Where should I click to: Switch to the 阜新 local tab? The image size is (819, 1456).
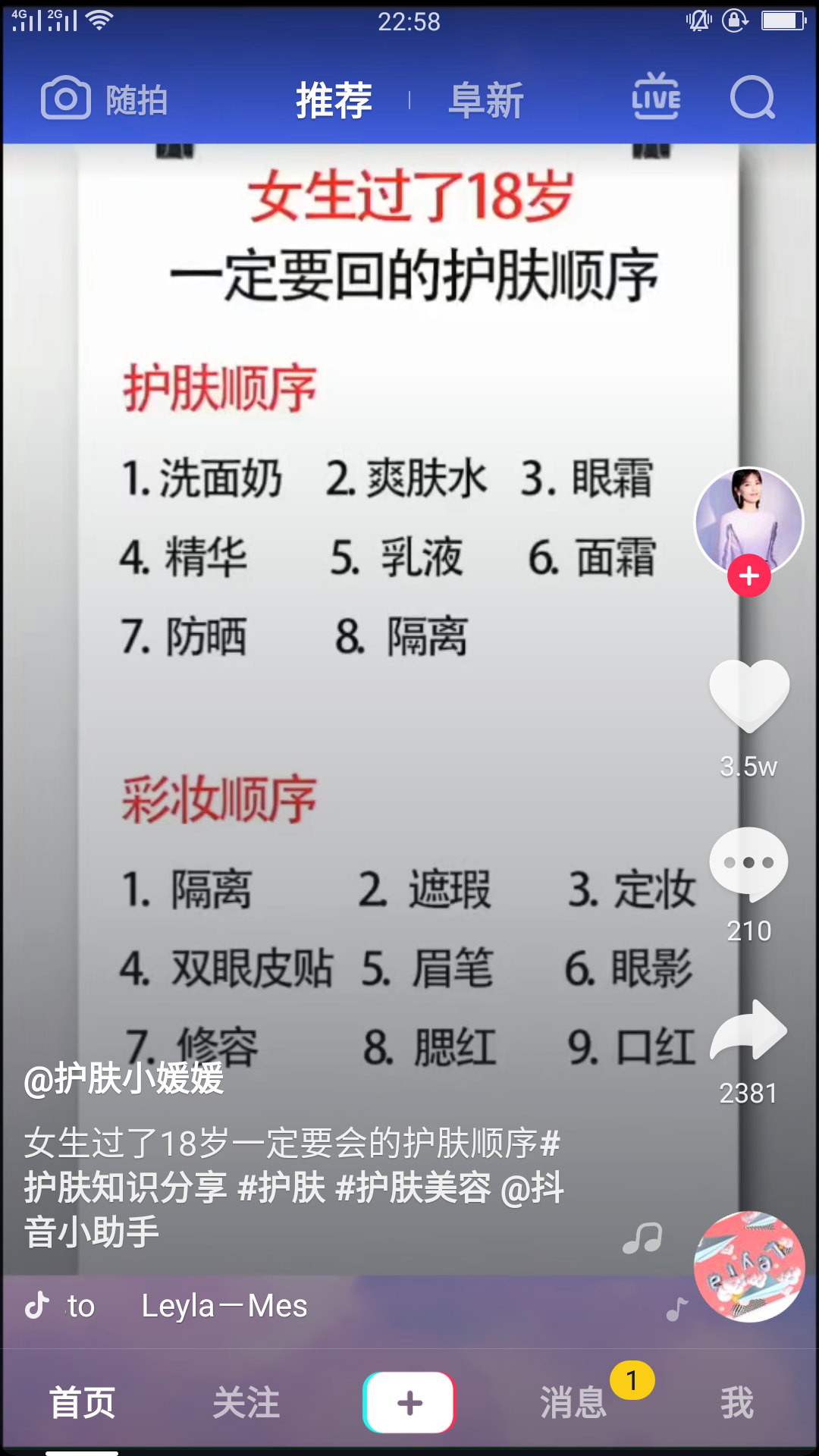pyautogui.click(x=486, y=100)
